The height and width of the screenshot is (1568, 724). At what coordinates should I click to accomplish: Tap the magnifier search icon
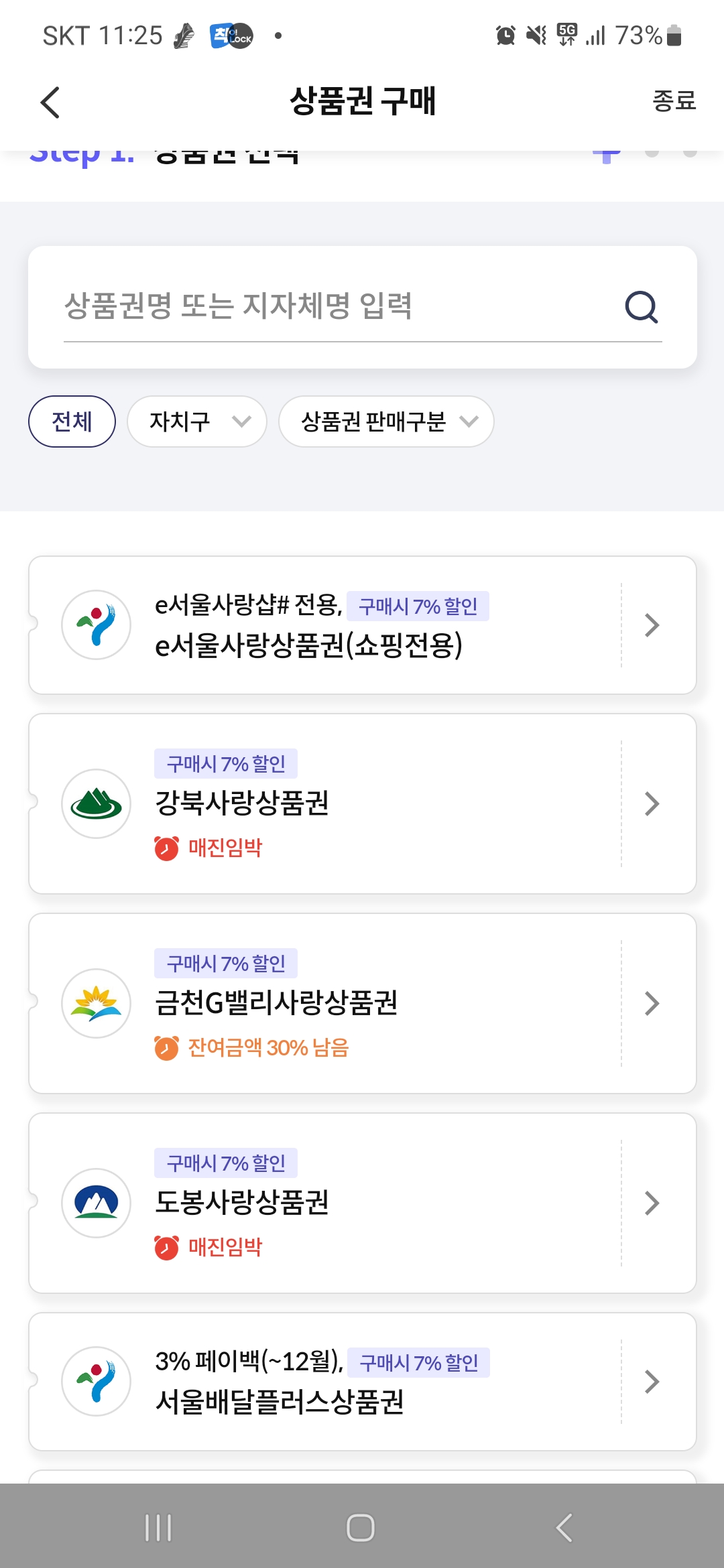pos(642,307)
